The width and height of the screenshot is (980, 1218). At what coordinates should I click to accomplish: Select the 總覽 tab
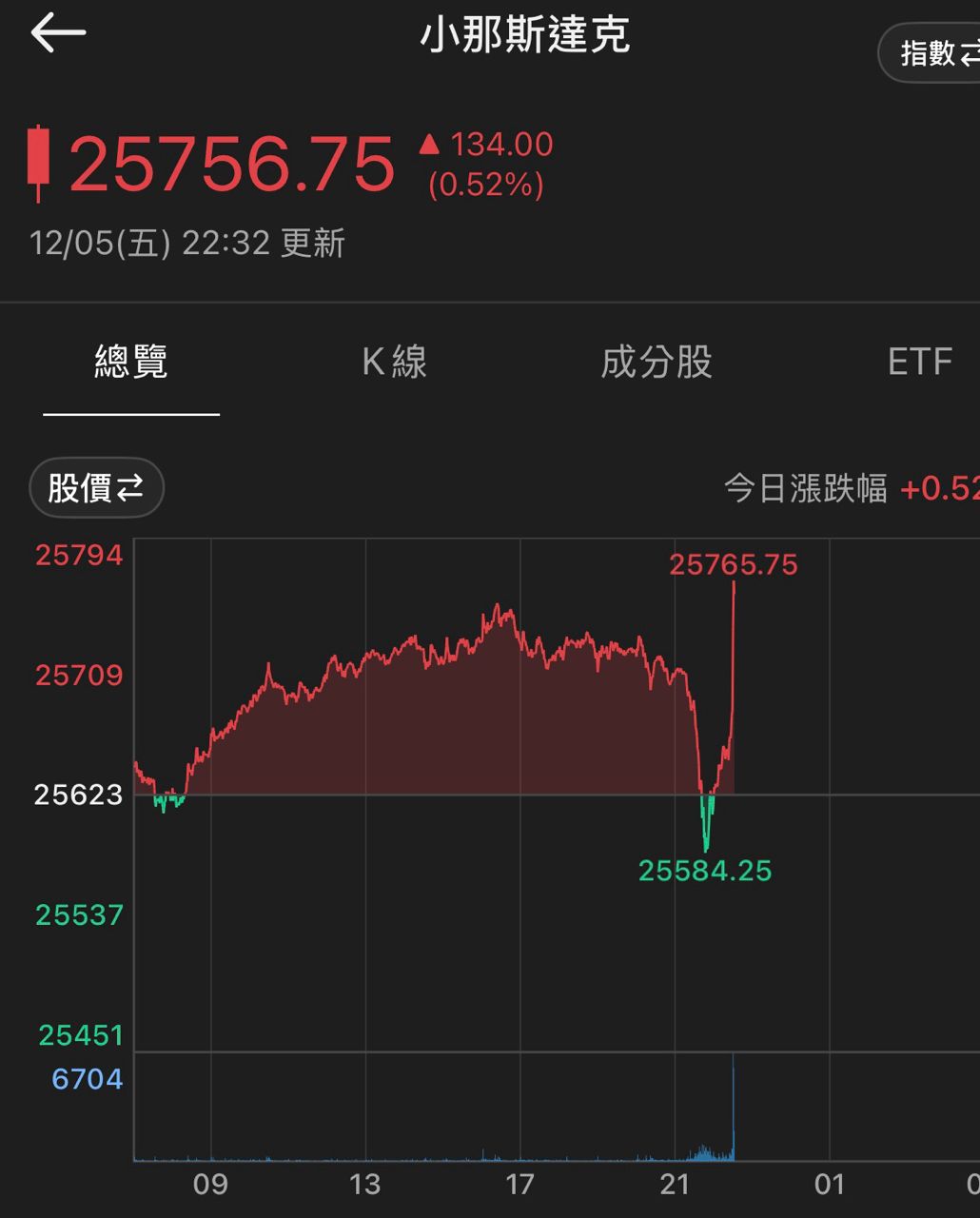(x=131, y=363)
